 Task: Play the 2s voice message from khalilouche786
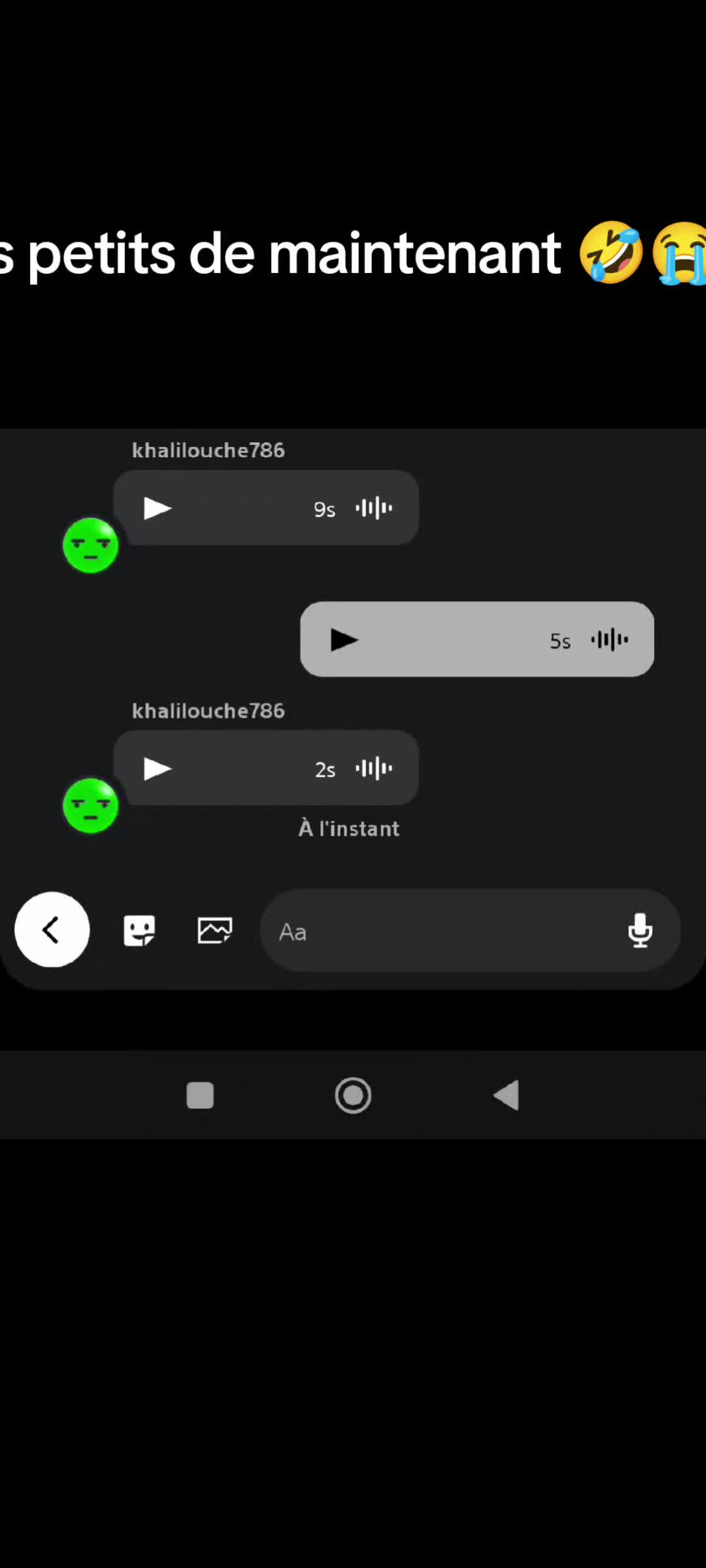157,769
